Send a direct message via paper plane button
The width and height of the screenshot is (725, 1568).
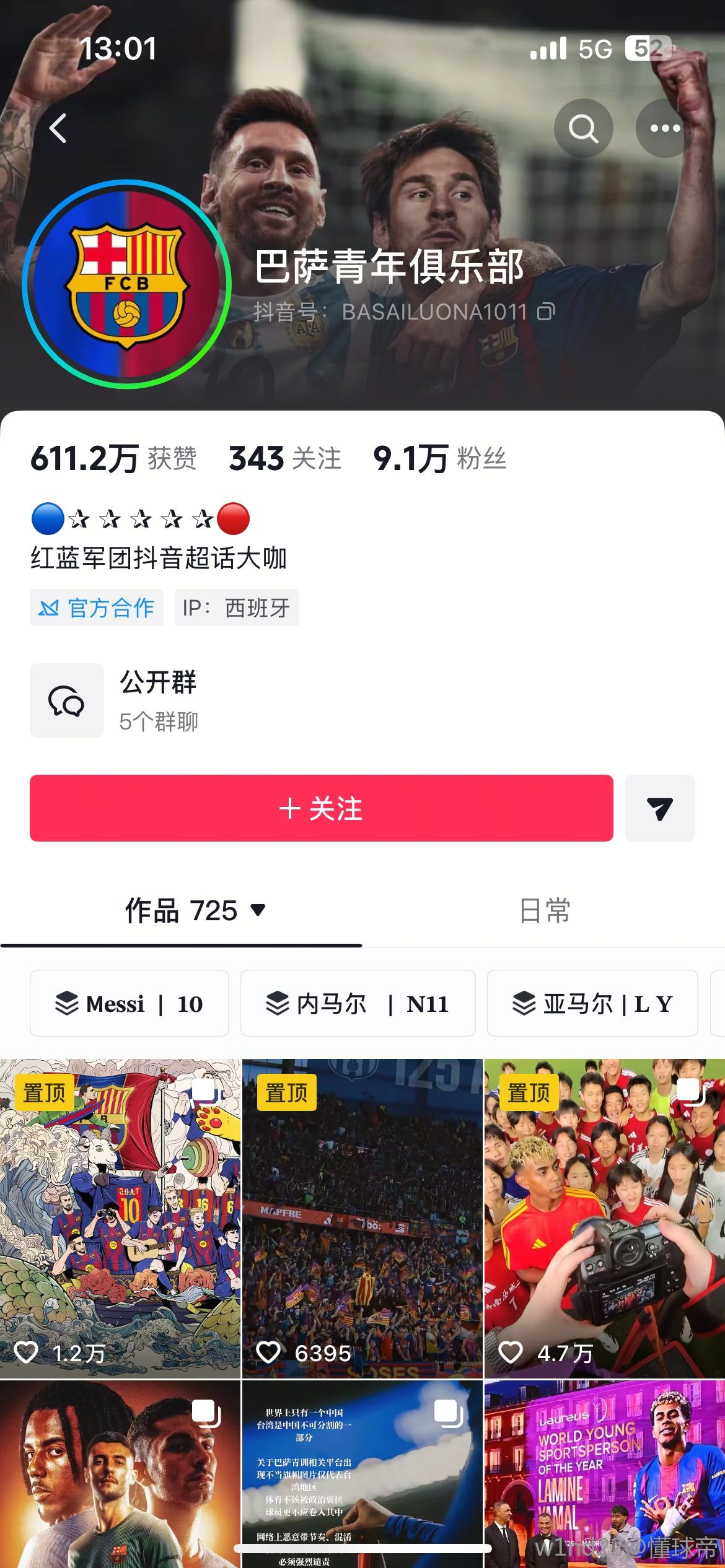659,808
